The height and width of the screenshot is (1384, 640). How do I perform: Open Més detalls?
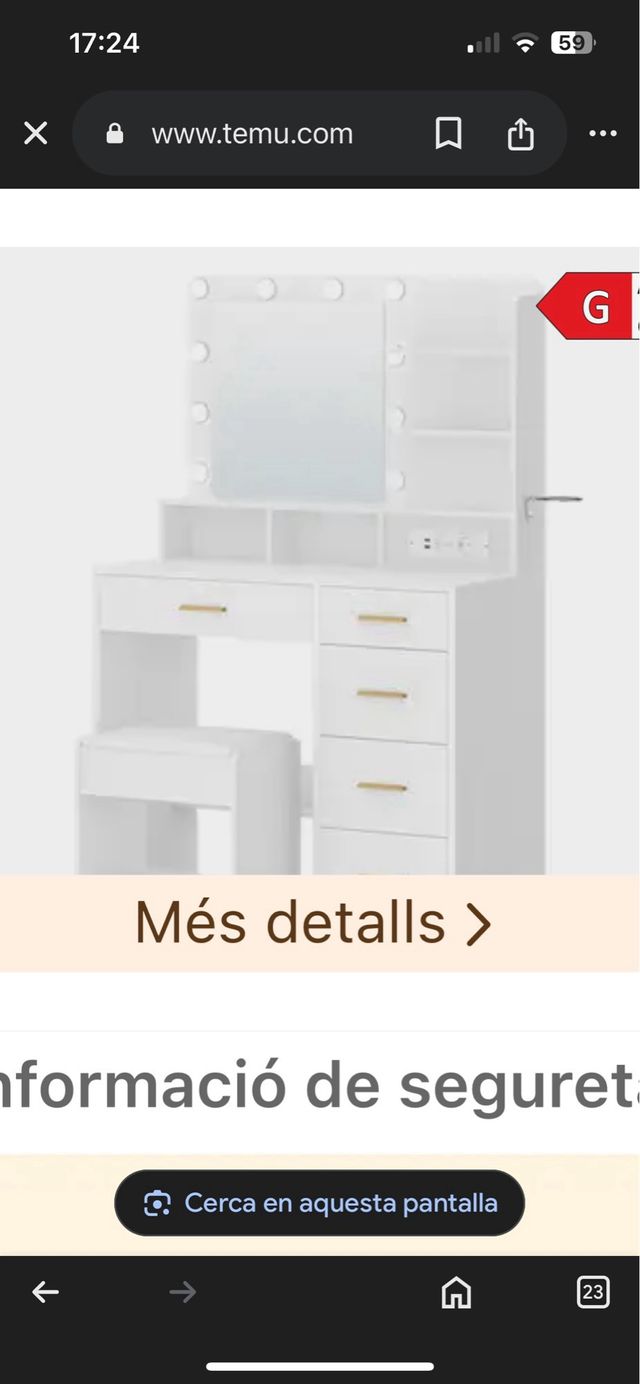[x=314, y=923]
